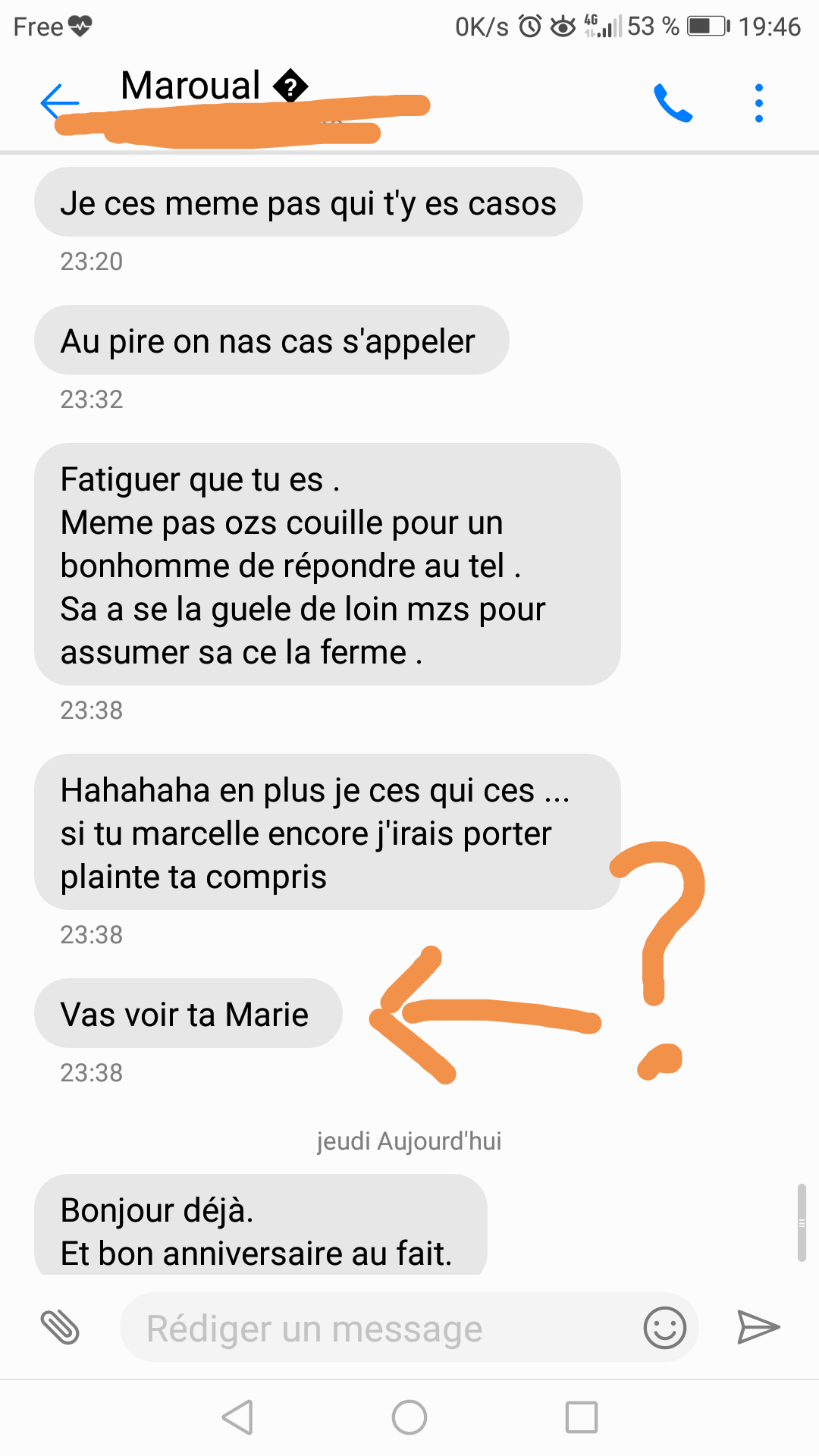
Task: Open the overflow menu
Action: [758, 103]
